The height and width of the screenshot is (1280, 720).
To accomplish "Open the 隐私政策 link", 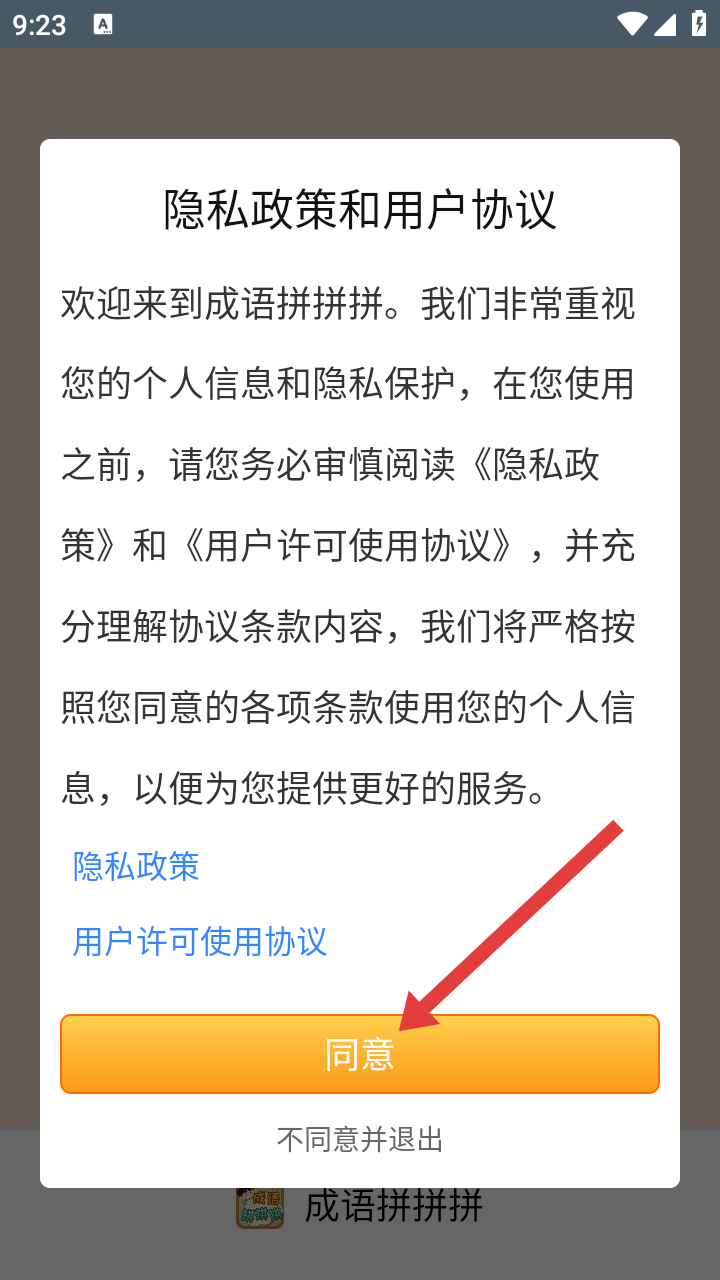I will (136, 866).
